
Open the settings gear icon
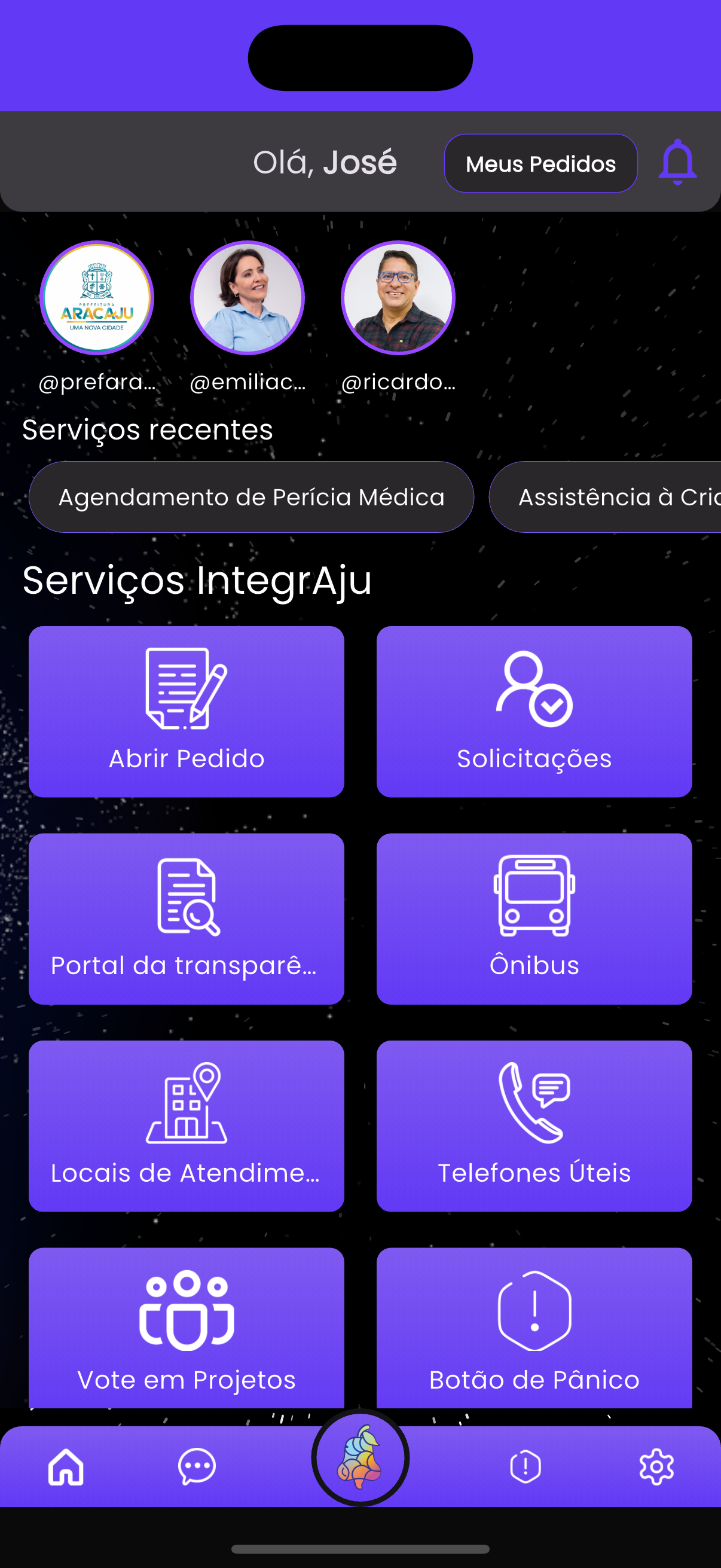pos(656,1466)
